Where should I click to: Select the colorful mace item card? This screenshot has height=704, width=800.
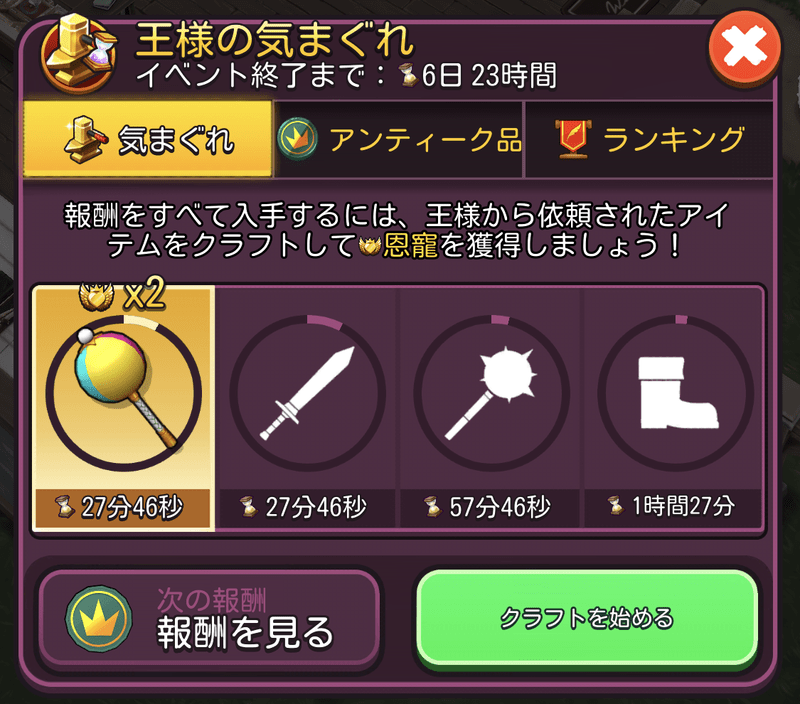(124, 405)
